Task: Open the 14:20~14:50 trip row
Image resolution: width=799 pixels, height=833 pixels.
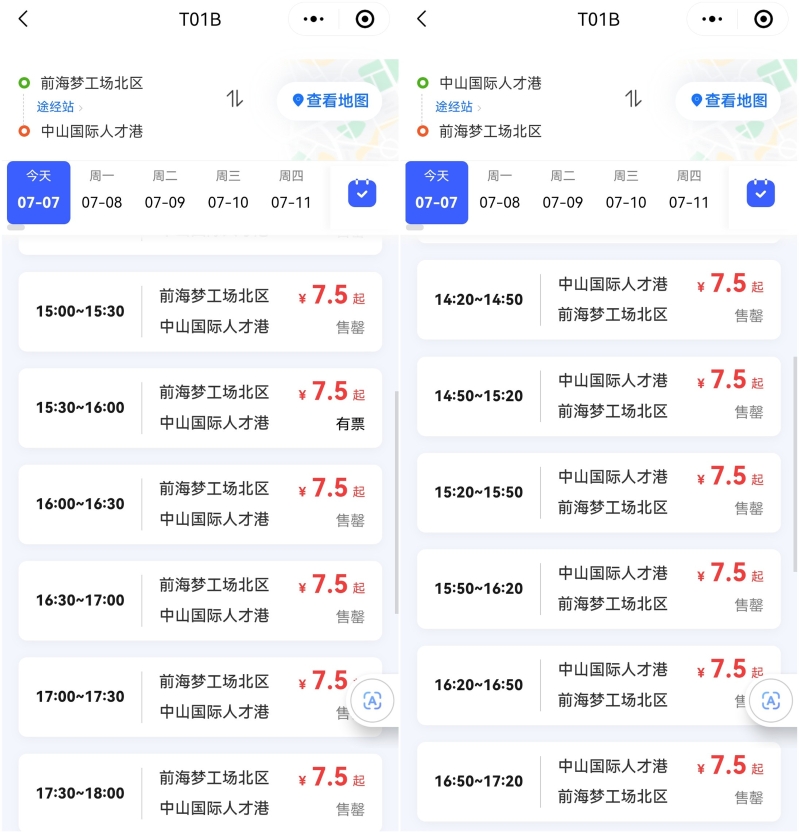Action: pyautogui.click(x=598, y=299)
